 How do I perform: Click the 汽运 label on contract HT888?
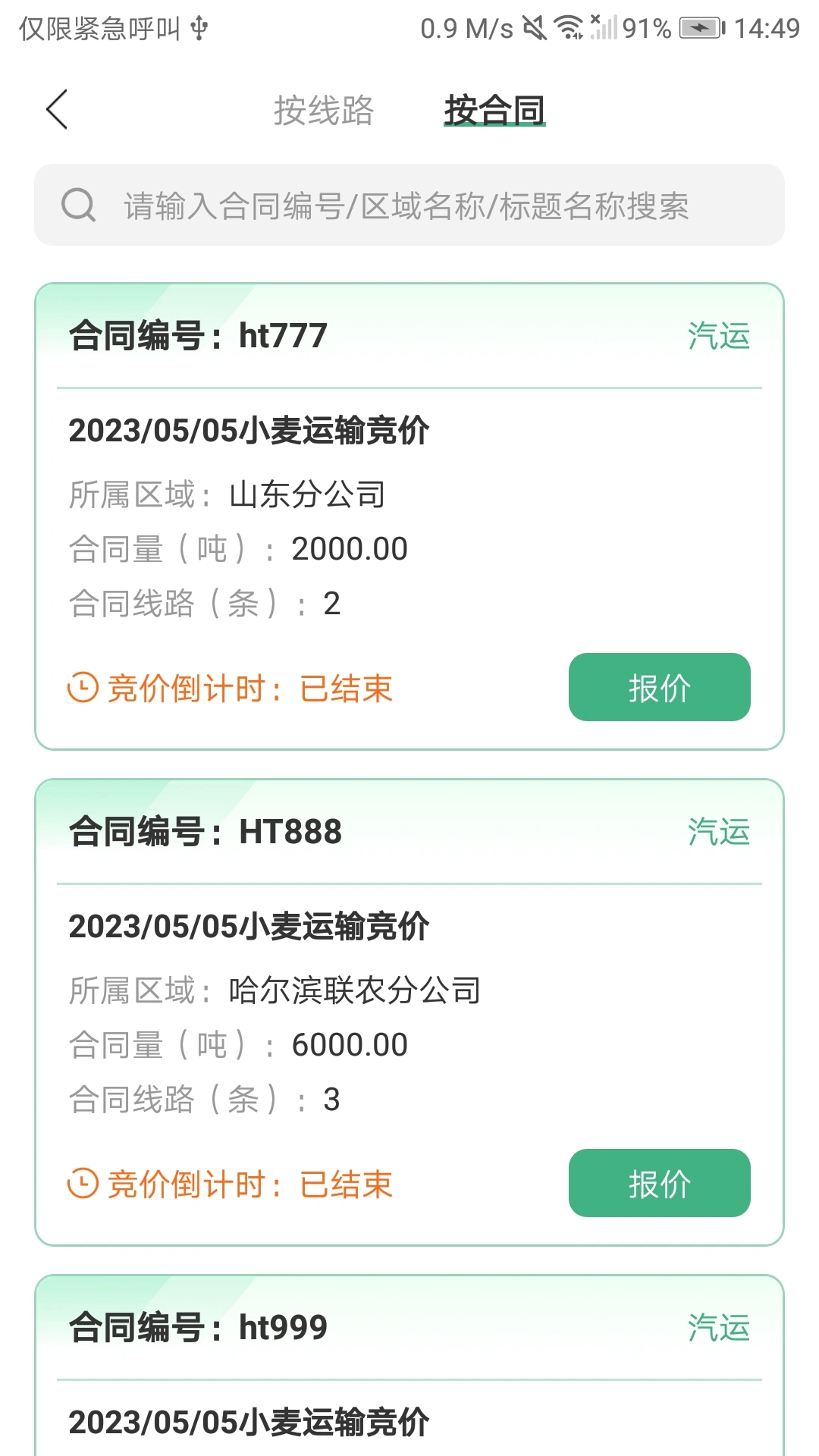717,832
